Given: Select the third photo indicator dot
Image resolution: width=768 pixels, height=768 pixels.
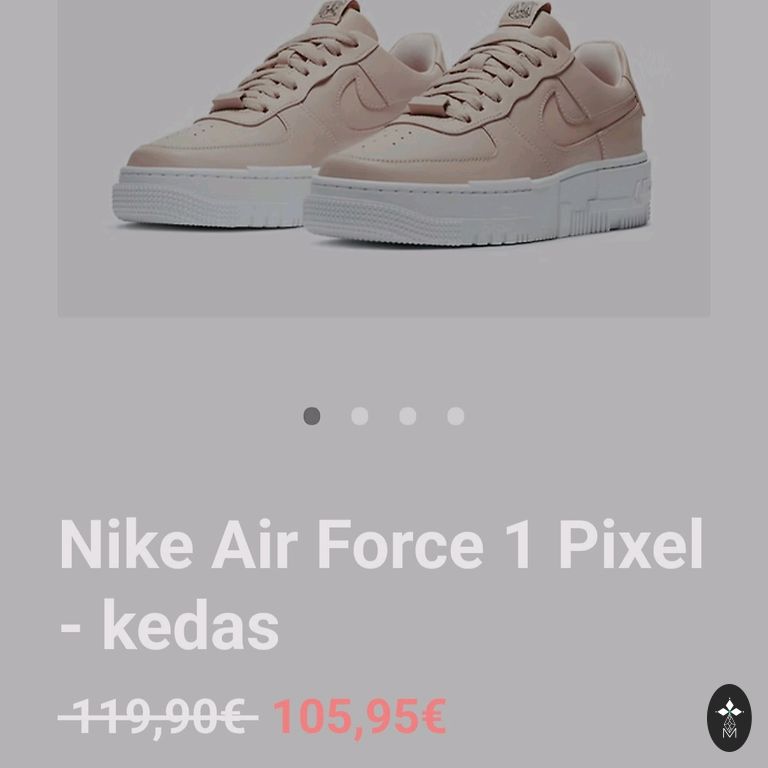Looking at the screenshot, I should click(x=408, y=416).
